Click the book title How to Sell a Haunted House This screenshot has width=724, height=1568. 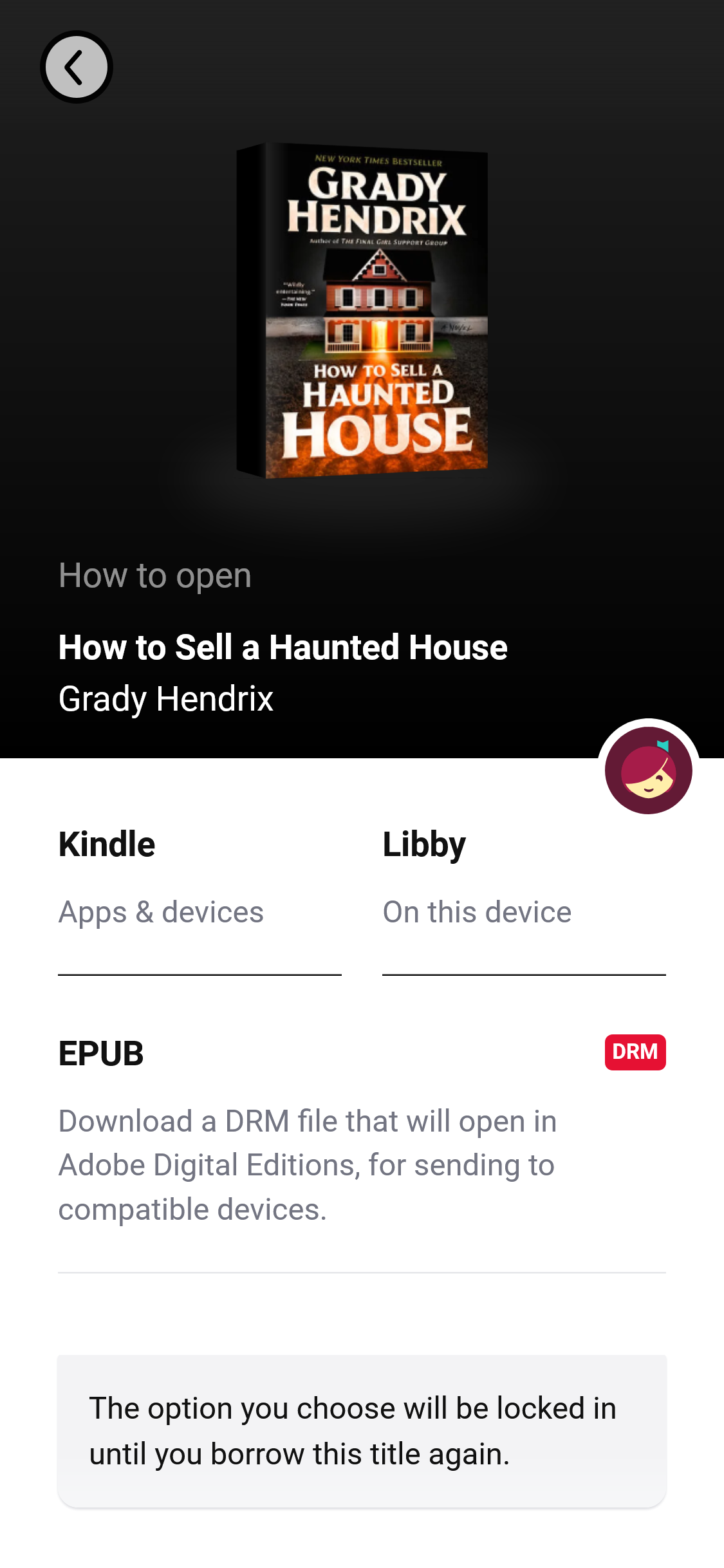tap(282, 648)
